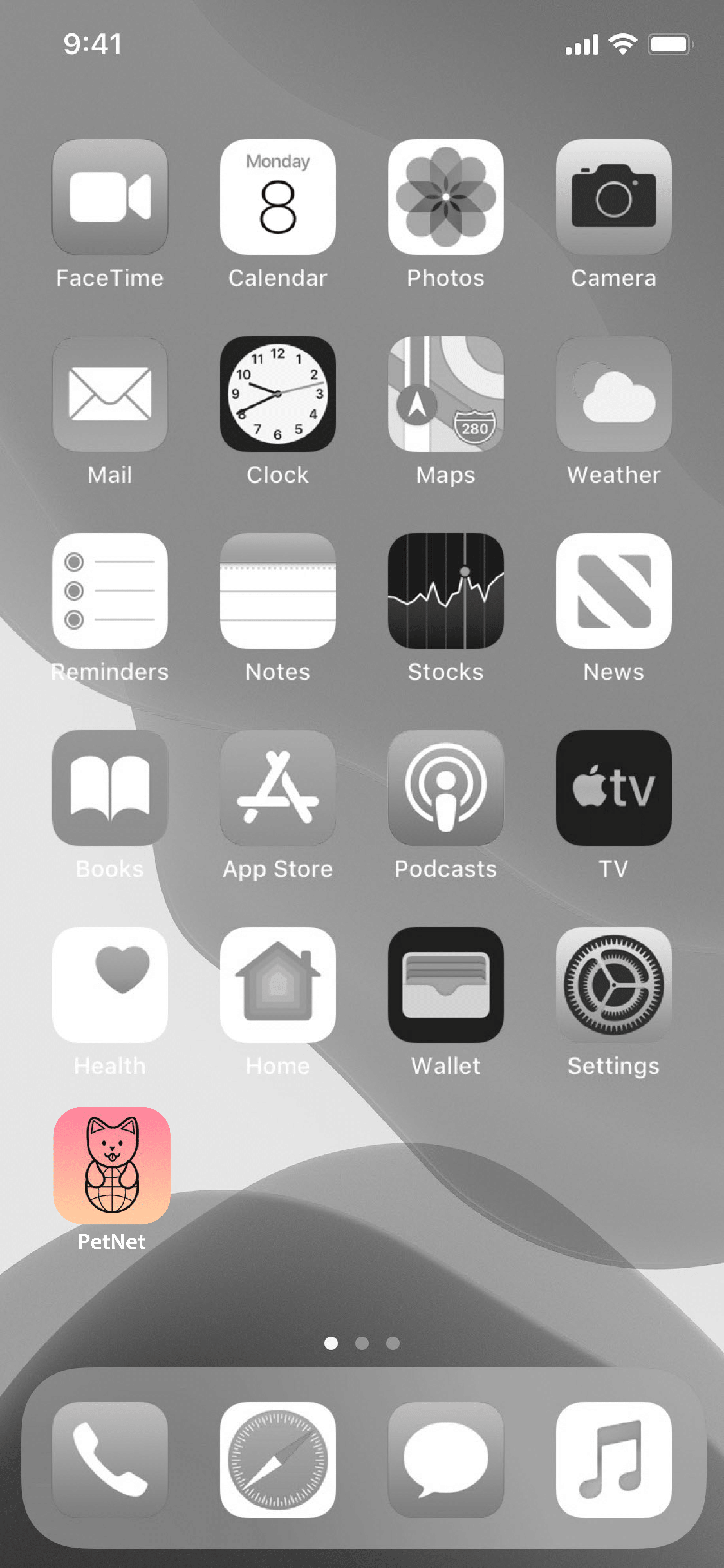Open the Calendar app
The height and width of the screenshot is (1568, 724).
tap(278, 197)
